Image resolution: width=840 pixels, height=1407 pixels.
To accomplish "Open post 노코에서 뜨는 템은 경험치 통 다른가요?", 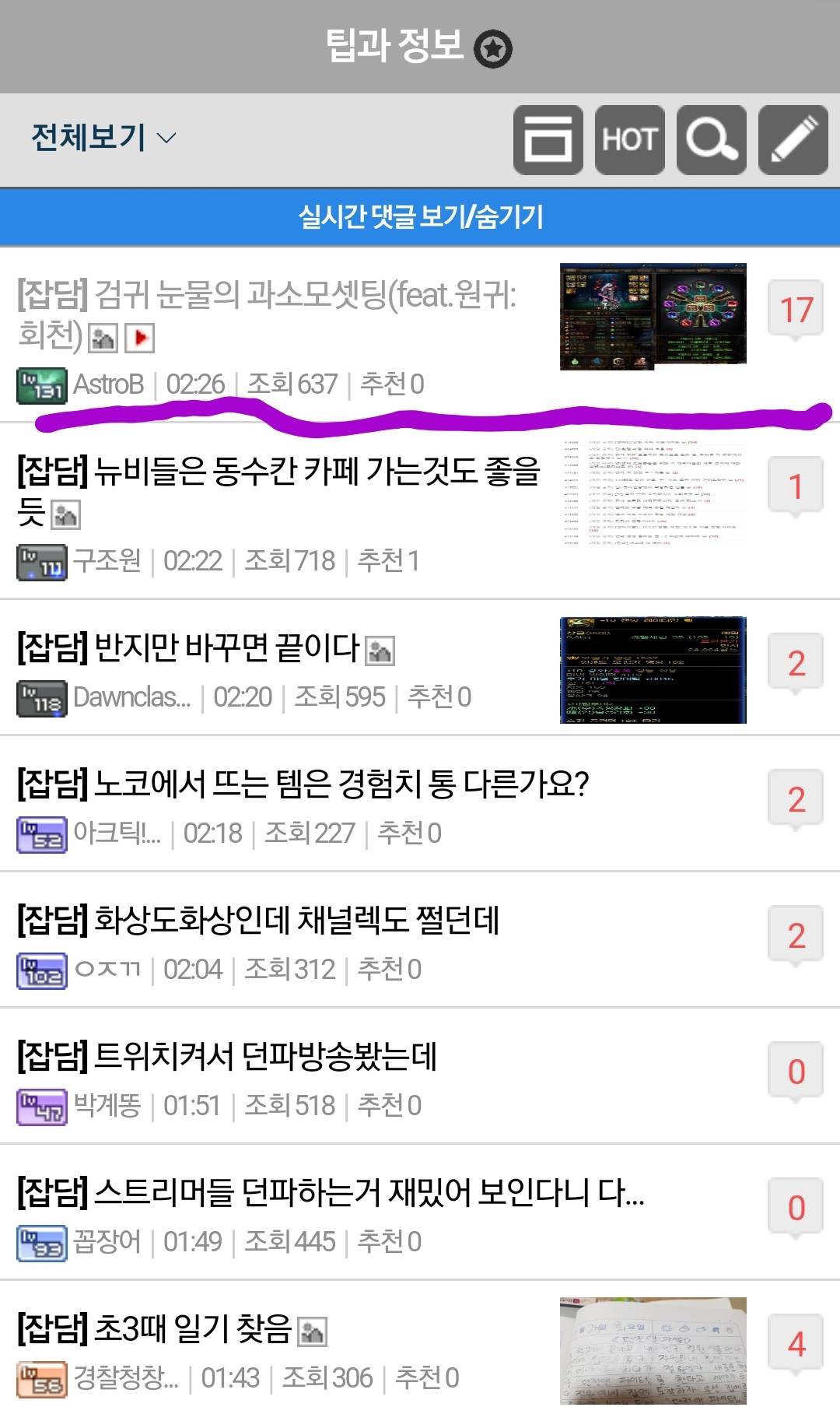I will [302, 784].
